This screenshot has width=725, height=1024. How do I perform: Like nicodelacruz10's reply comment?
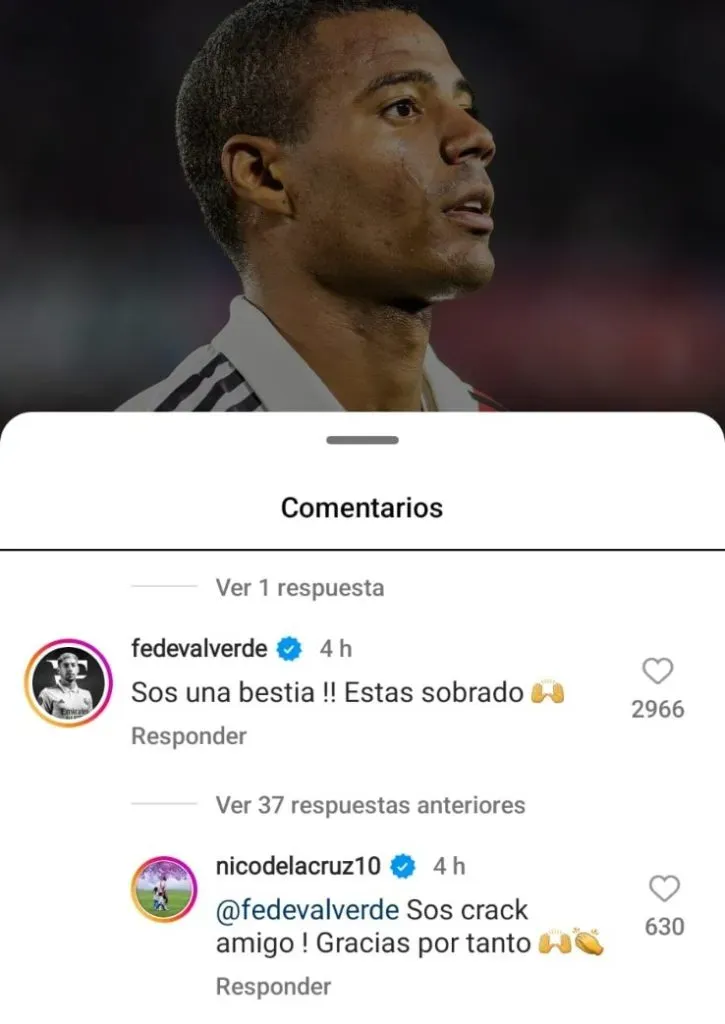[664, 889]
